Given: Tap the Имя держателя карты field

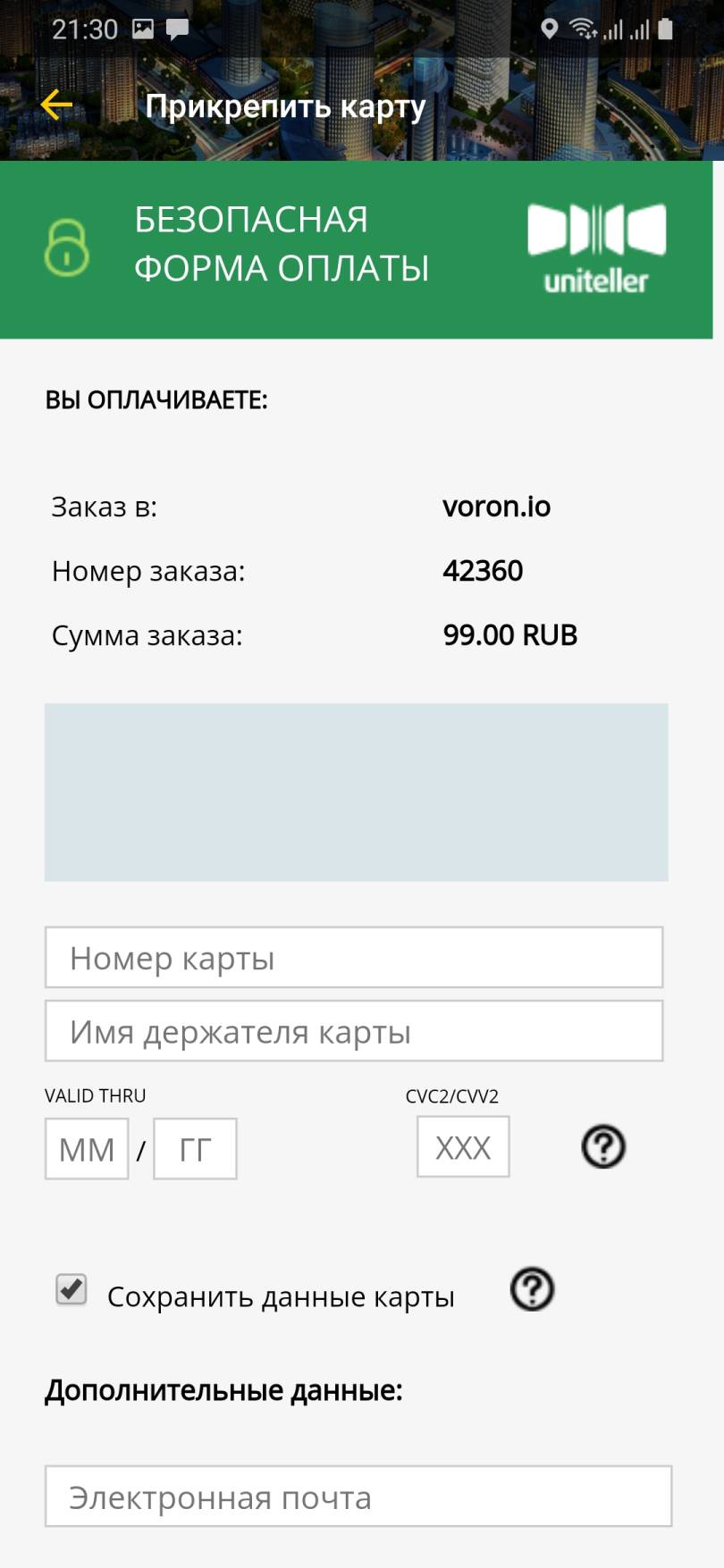Looking at the screenshot, I should [354, 1031].
